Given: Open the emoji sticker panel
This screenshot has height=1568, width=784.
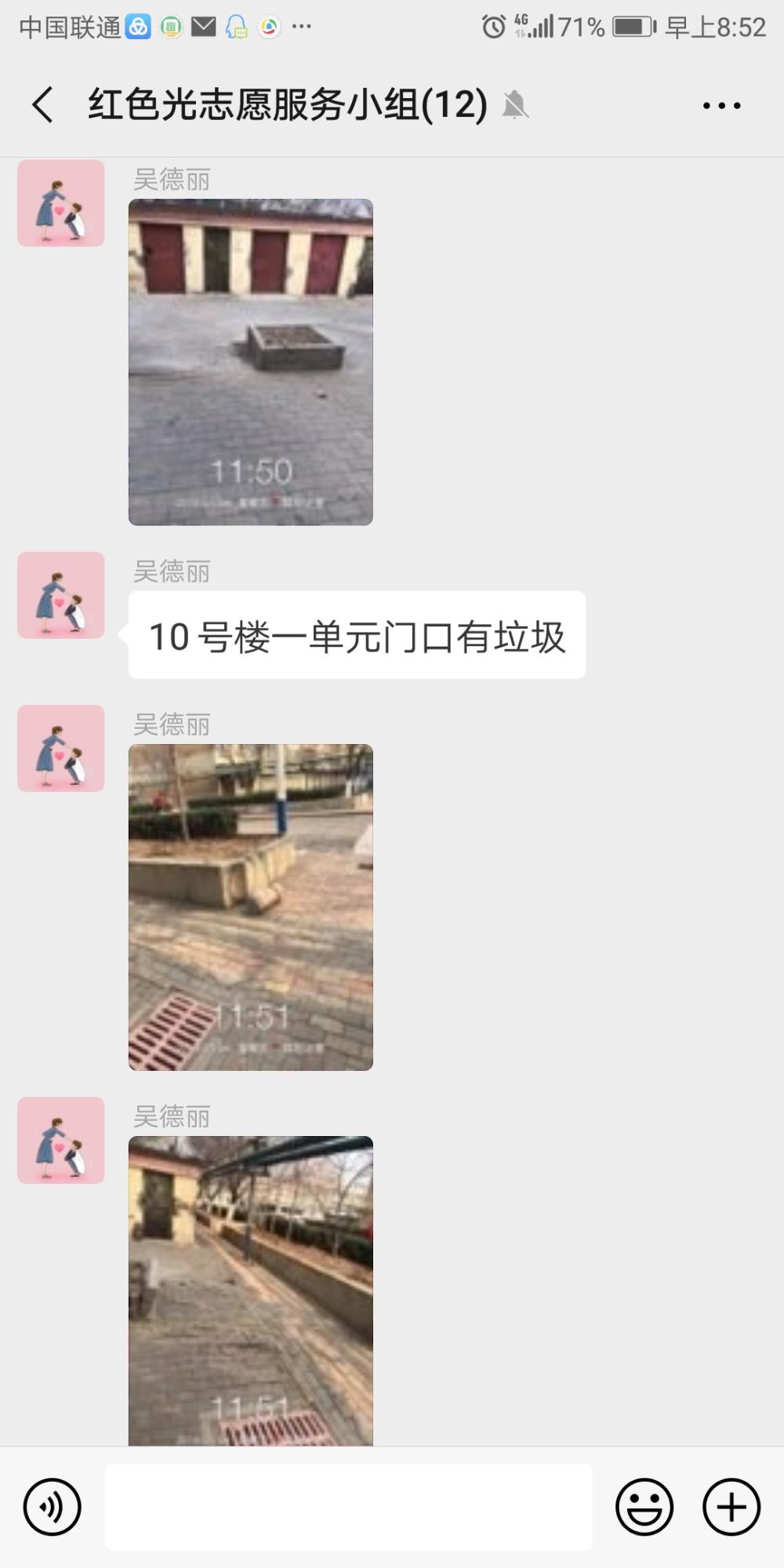Looking at the screenshot, I should [644, 1506].
